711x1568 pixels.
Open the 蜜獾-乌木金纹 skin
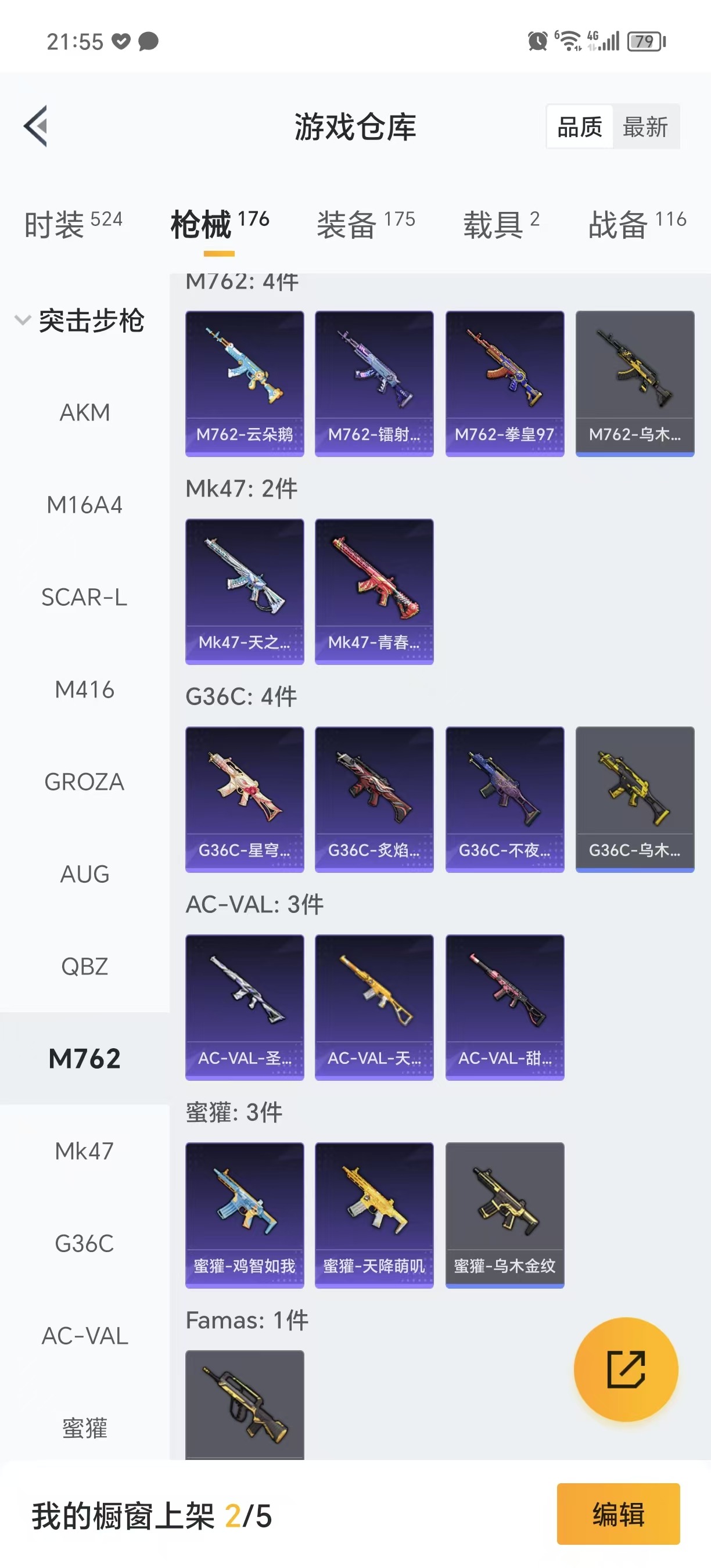coord(505,1214)
